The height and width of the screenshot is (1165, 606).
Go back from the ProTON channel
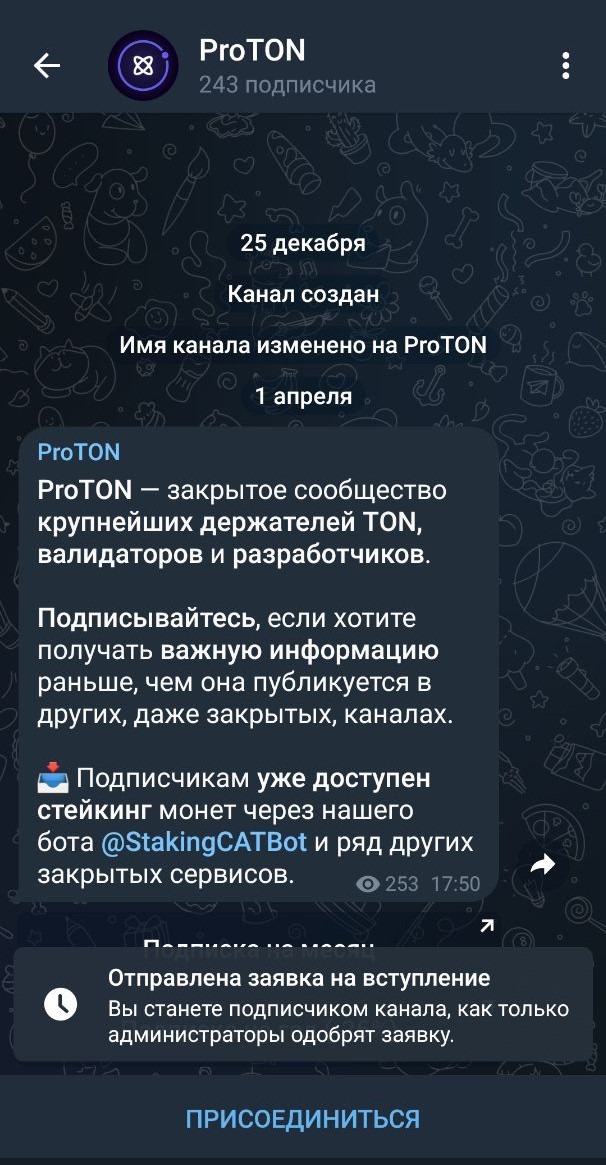47,66
